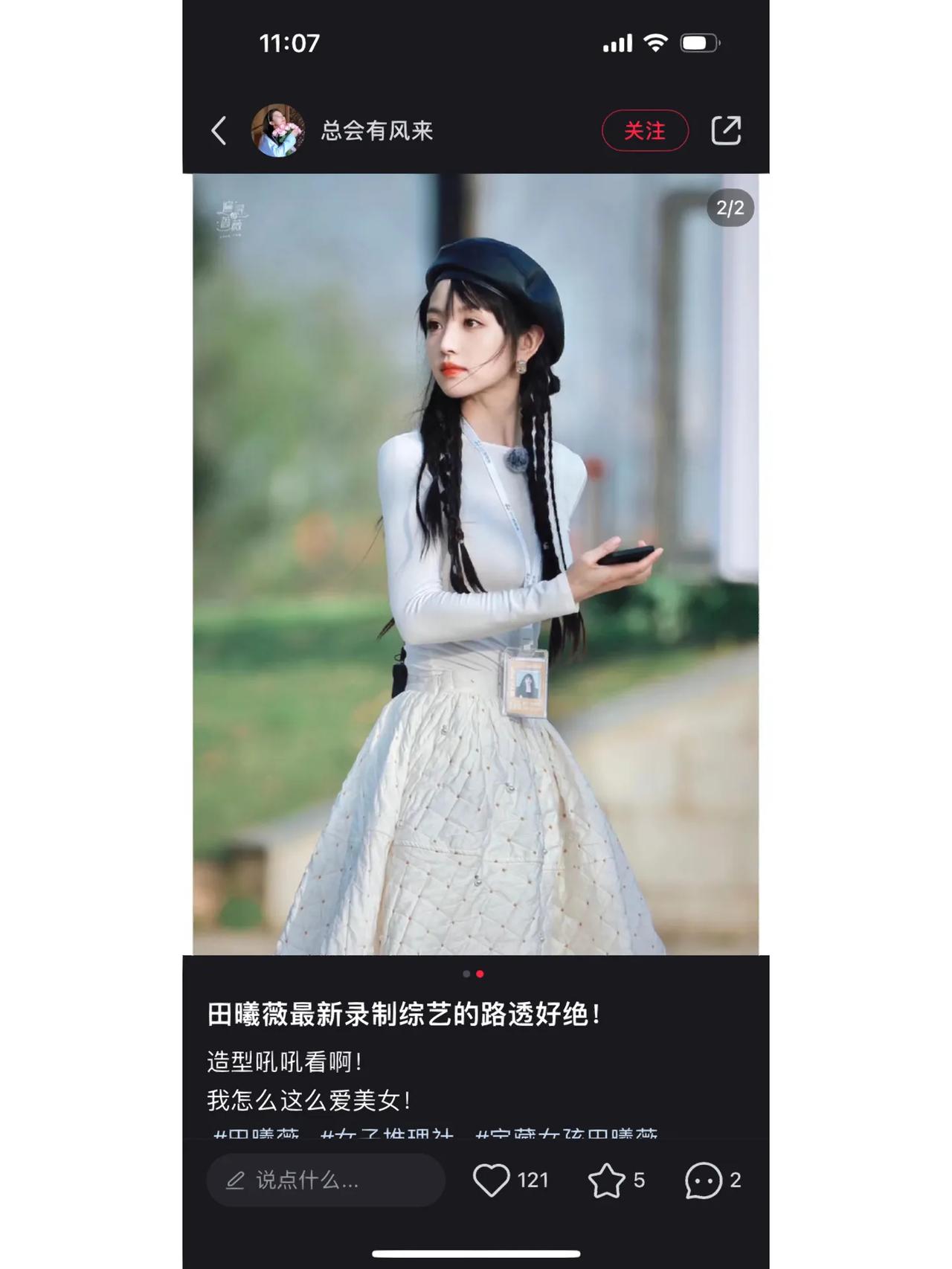Screen dimensions: 952x1269
Task: Open the author name 总会有风来
Action: [376, 131]
